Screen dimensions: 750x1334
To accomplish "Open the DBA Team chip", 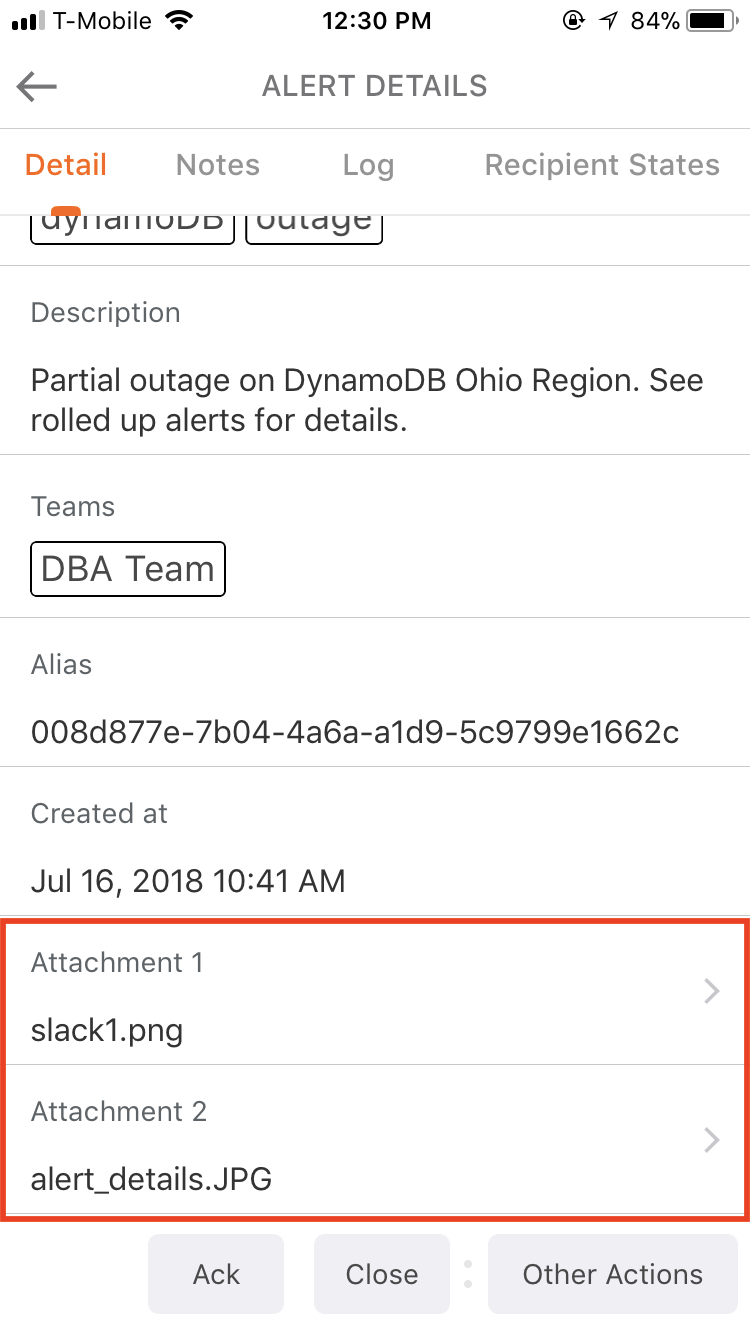I will click(x=128, y=569).
